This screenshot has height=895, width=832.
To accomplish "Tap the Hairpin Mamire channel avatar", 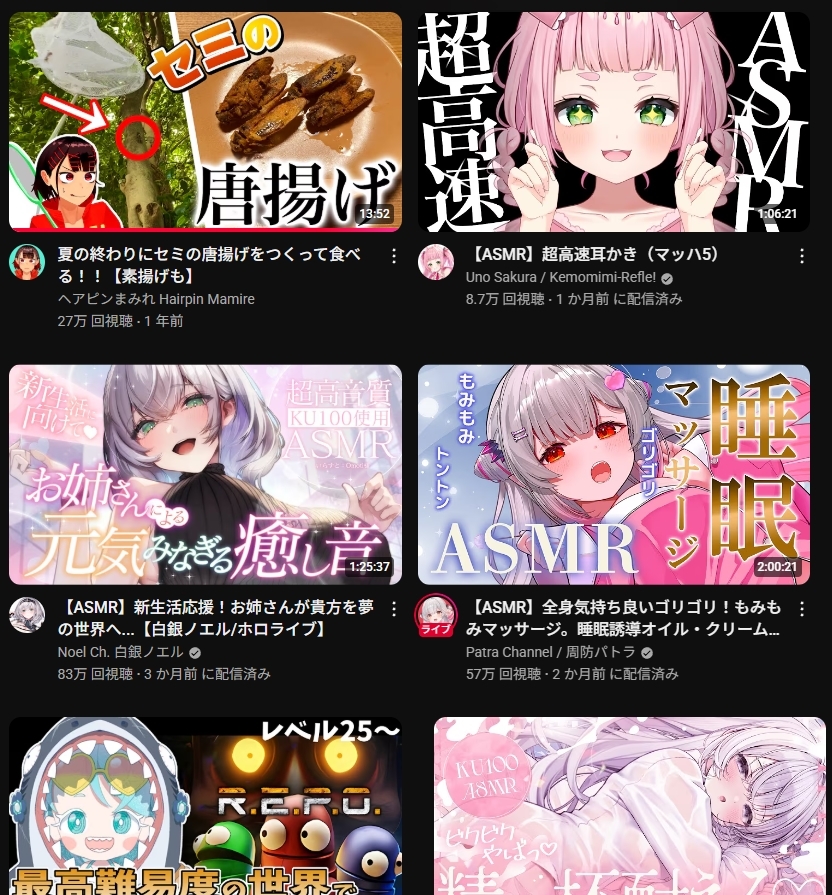I will point(27,262).
